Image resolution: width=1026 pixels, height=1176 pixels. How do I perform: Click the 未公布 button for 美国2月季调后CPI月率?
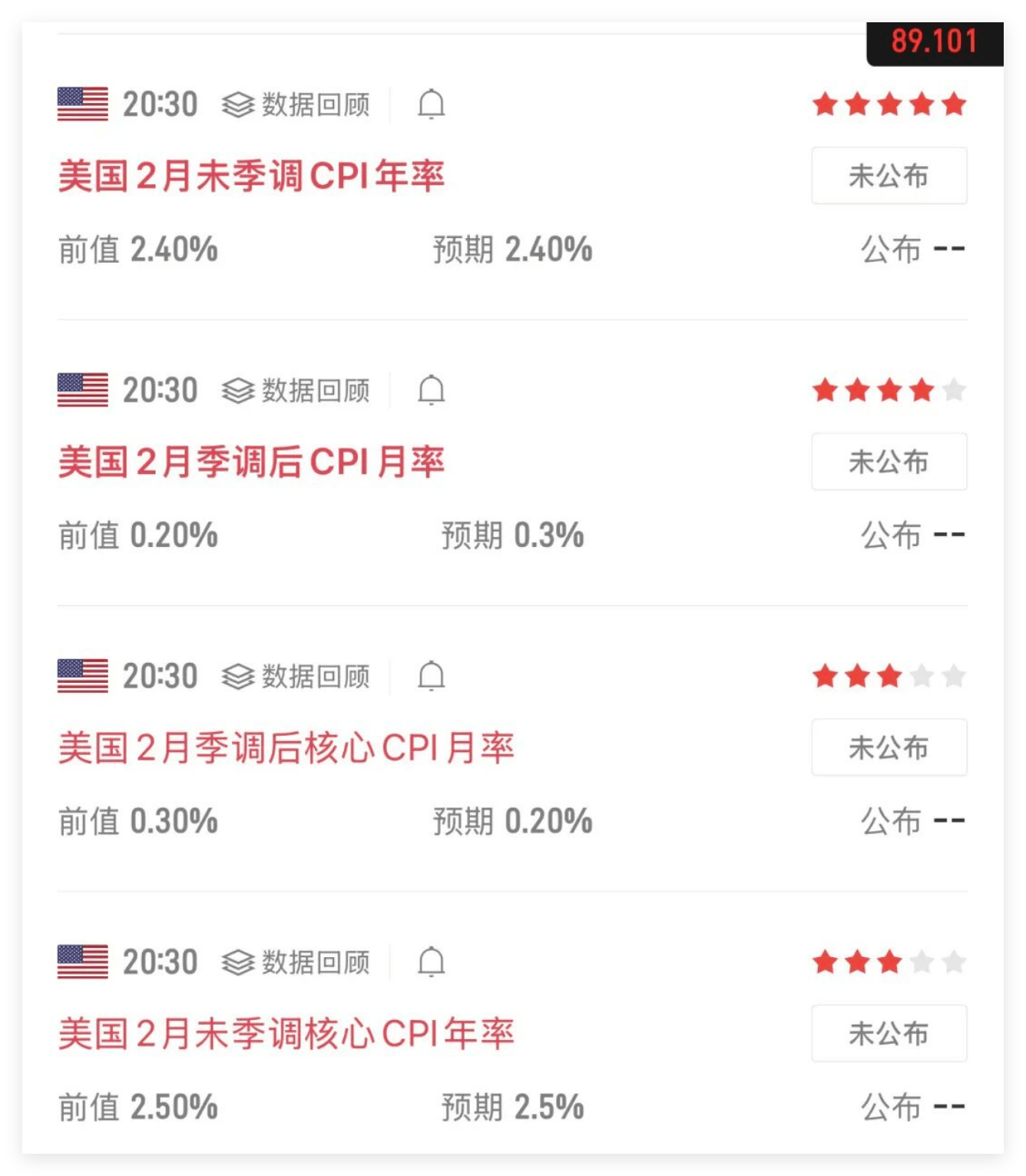(889, 462)
